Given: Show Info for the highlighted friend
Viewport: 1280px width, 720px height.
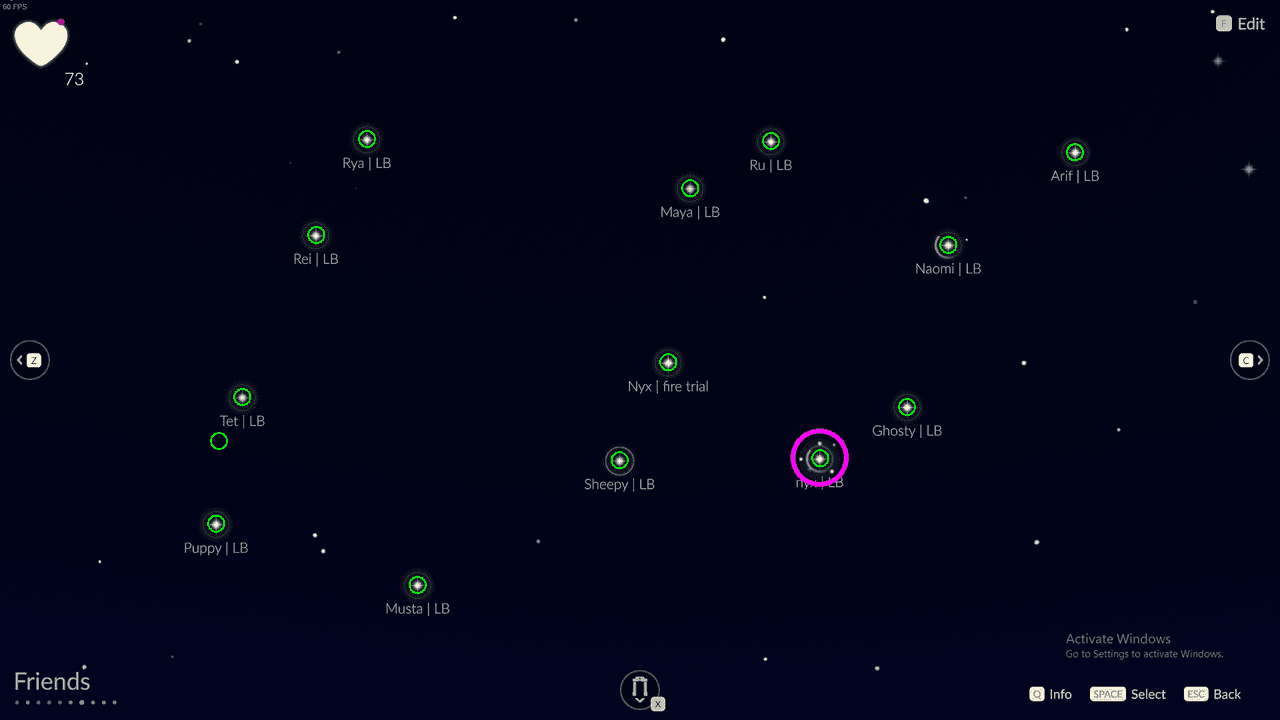Looking at the screenshot, I should coord(1051,694).
